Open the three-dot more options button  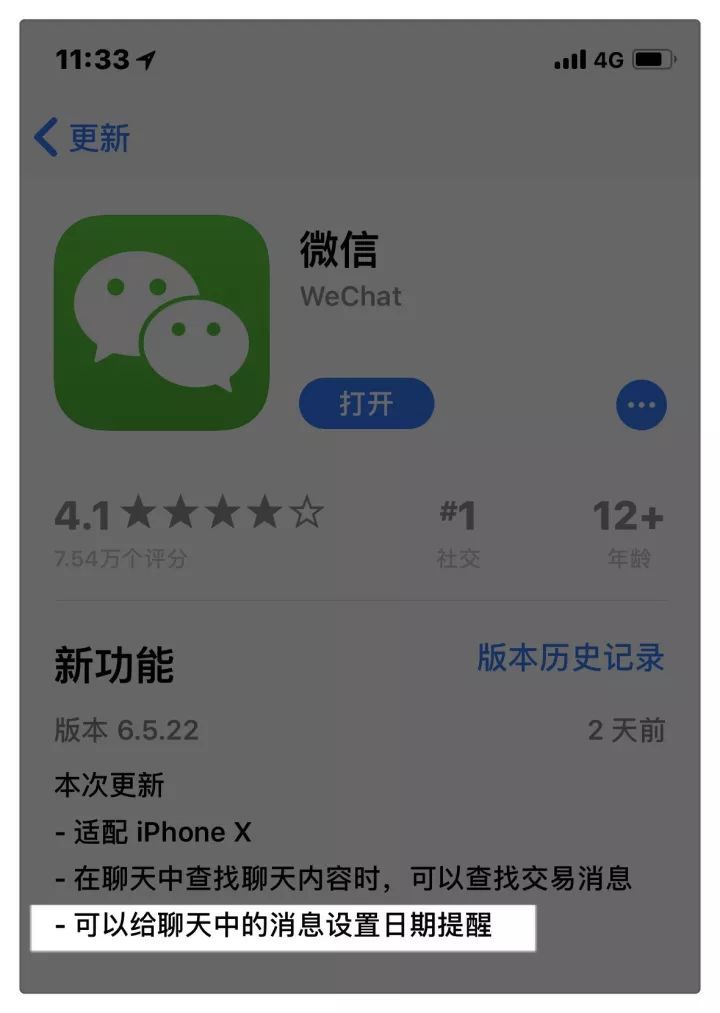pos(641,405)
